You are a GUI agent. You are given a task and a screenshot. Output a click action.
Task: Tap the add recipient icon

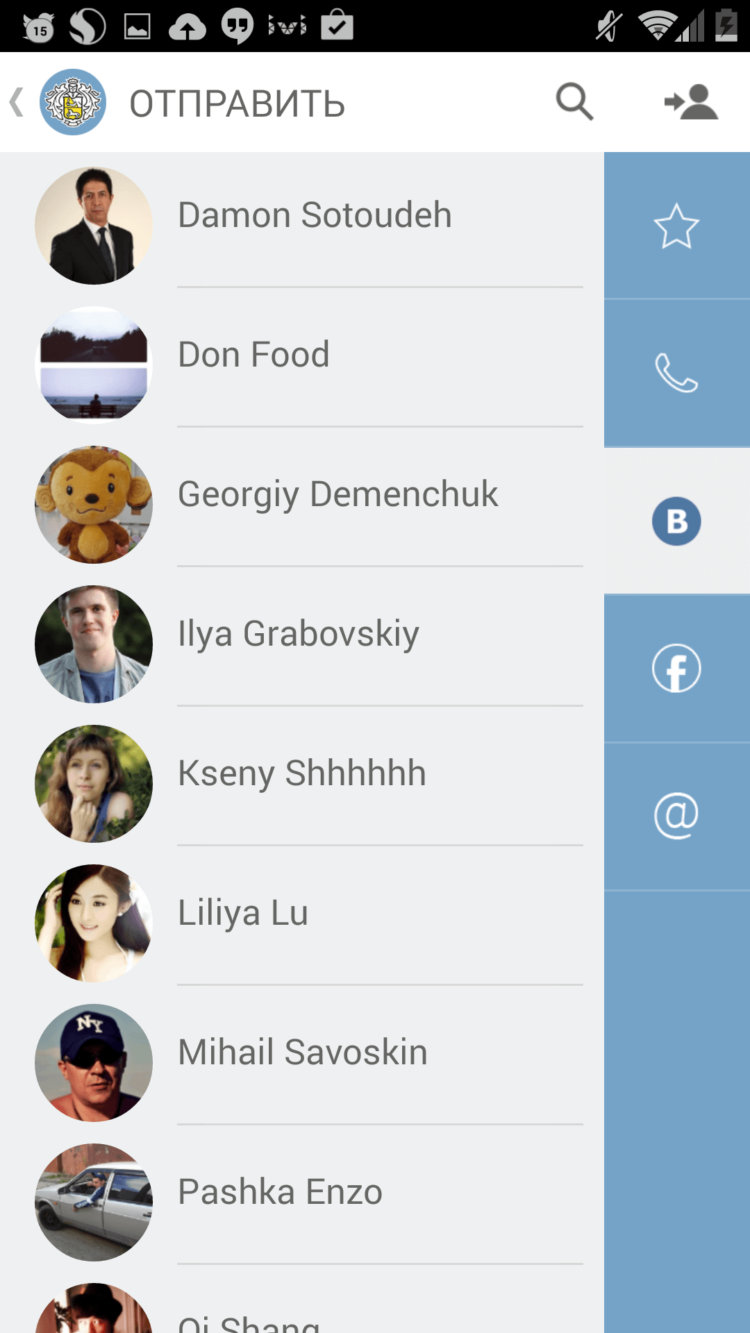tap(691, 102)
